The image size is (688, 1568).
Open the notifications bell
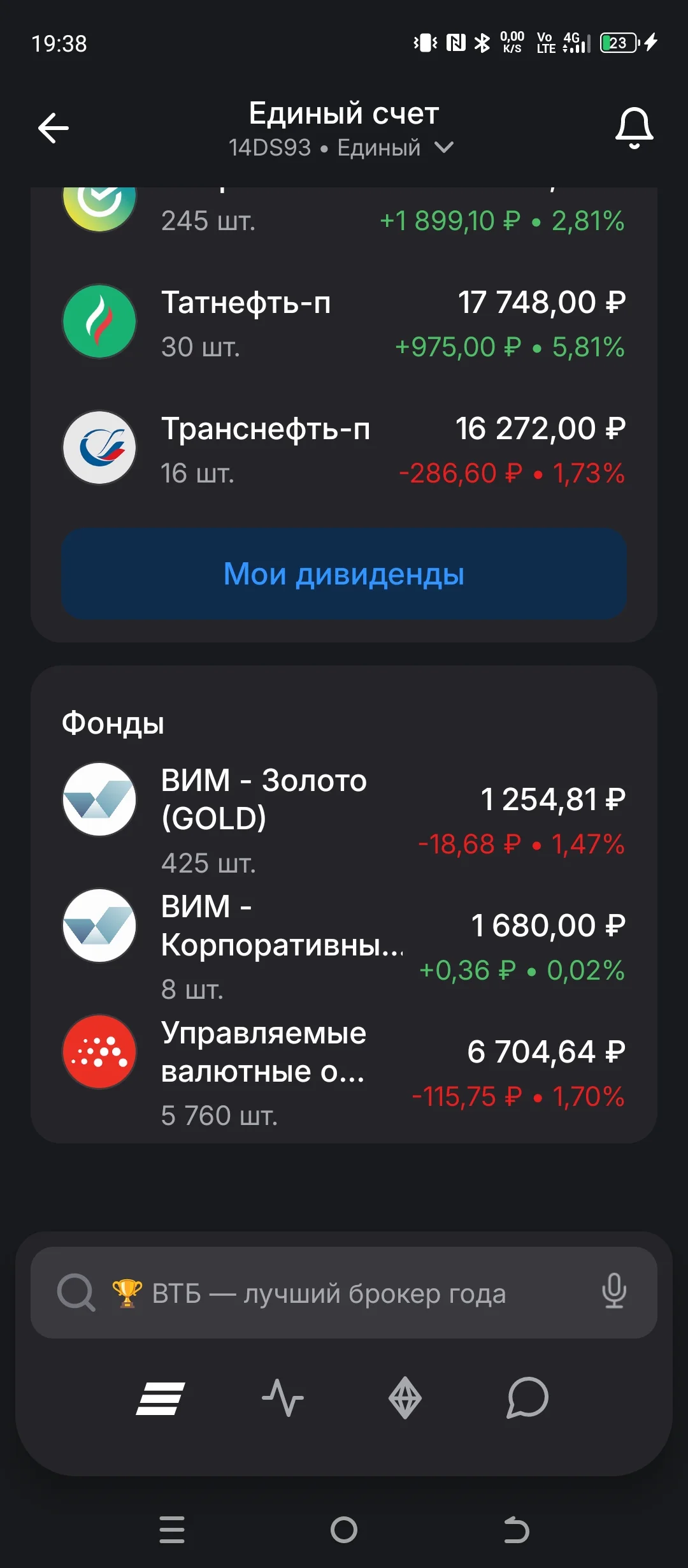point(634,128)
